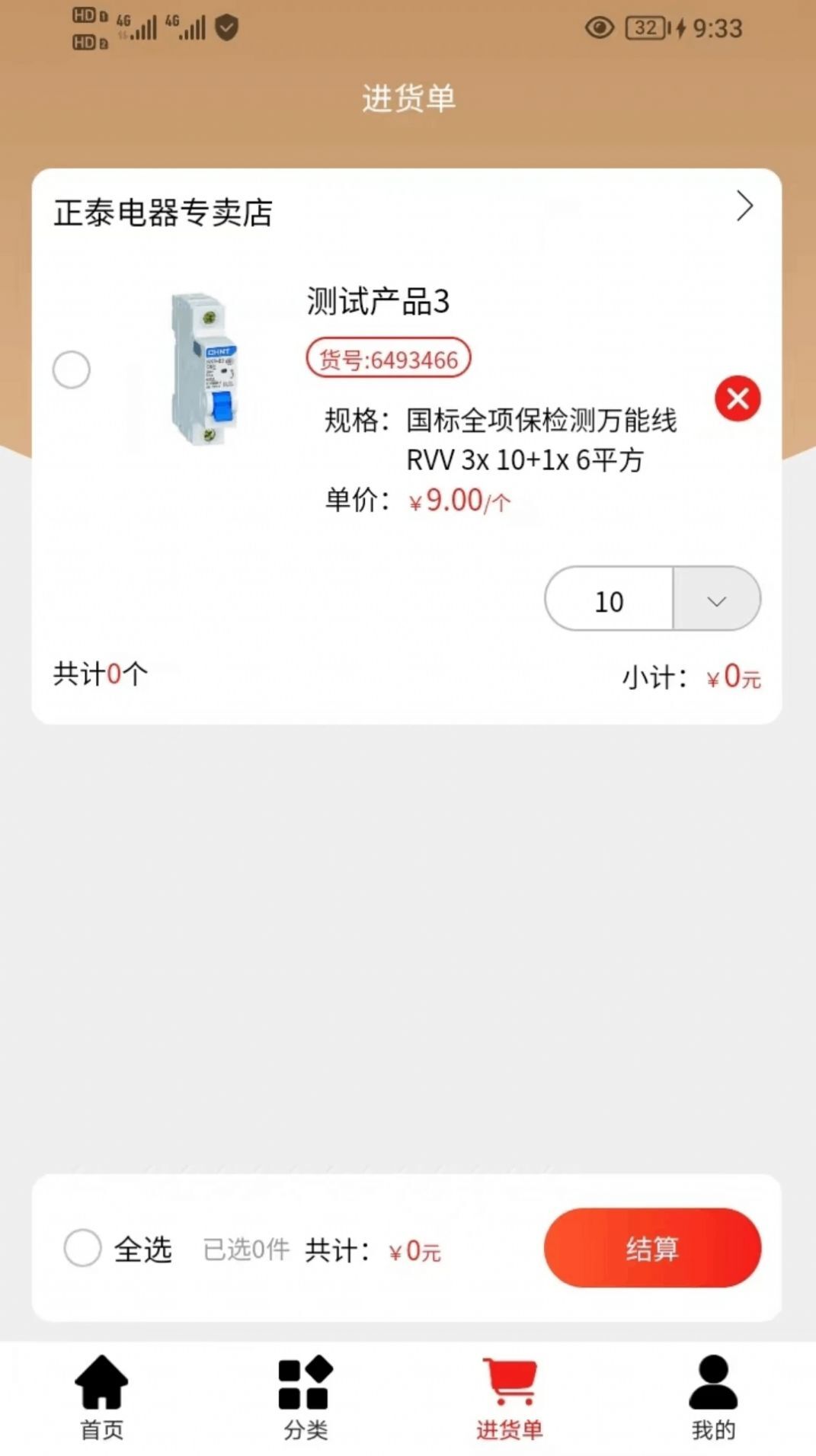Click the shield security icon in status bar

[x=225, y=29]
